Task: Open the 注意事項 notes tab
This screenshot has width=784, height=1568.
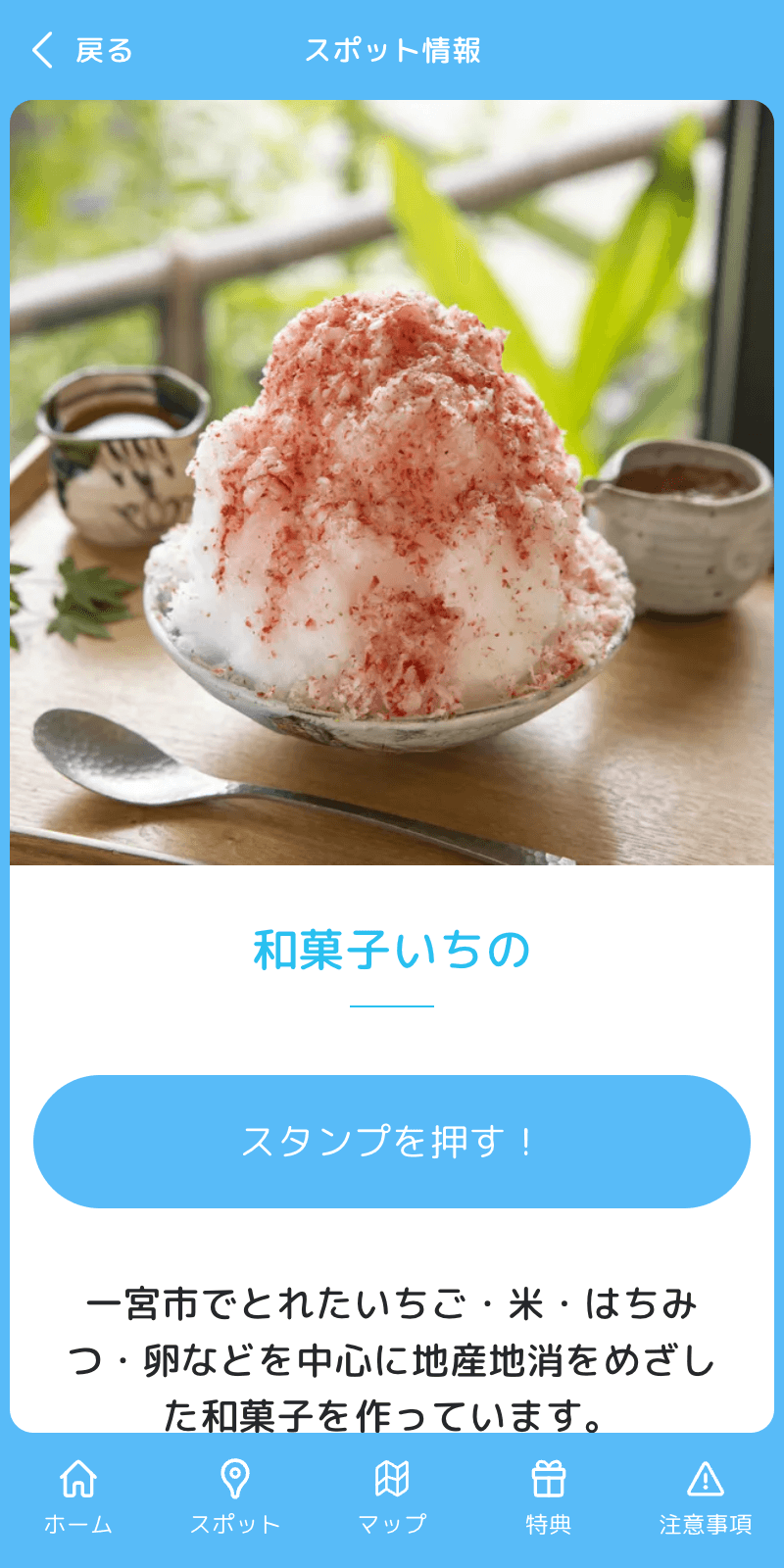Action: click(x=708, y=1522)
